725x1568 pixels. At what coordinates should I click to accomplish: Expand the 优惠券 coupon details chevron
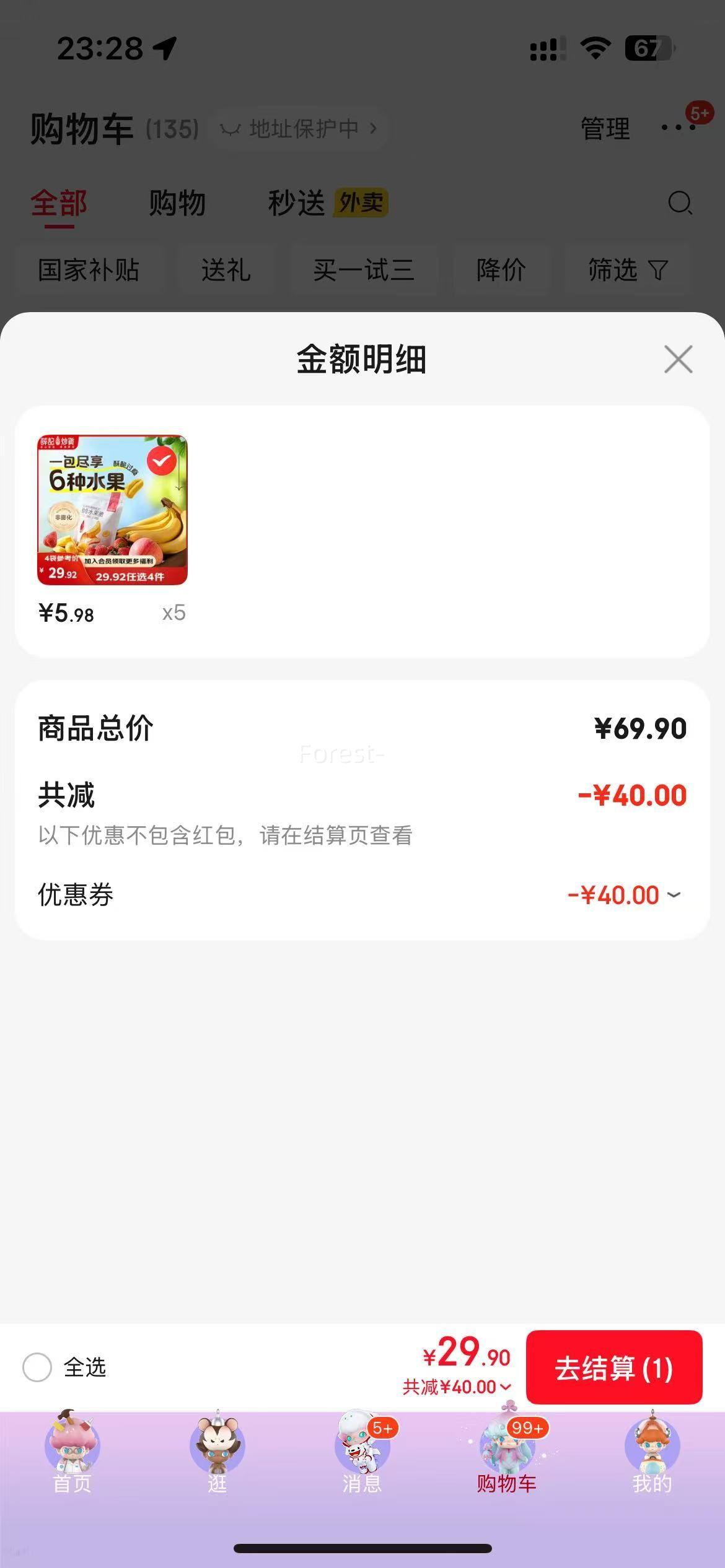[674, 895]
